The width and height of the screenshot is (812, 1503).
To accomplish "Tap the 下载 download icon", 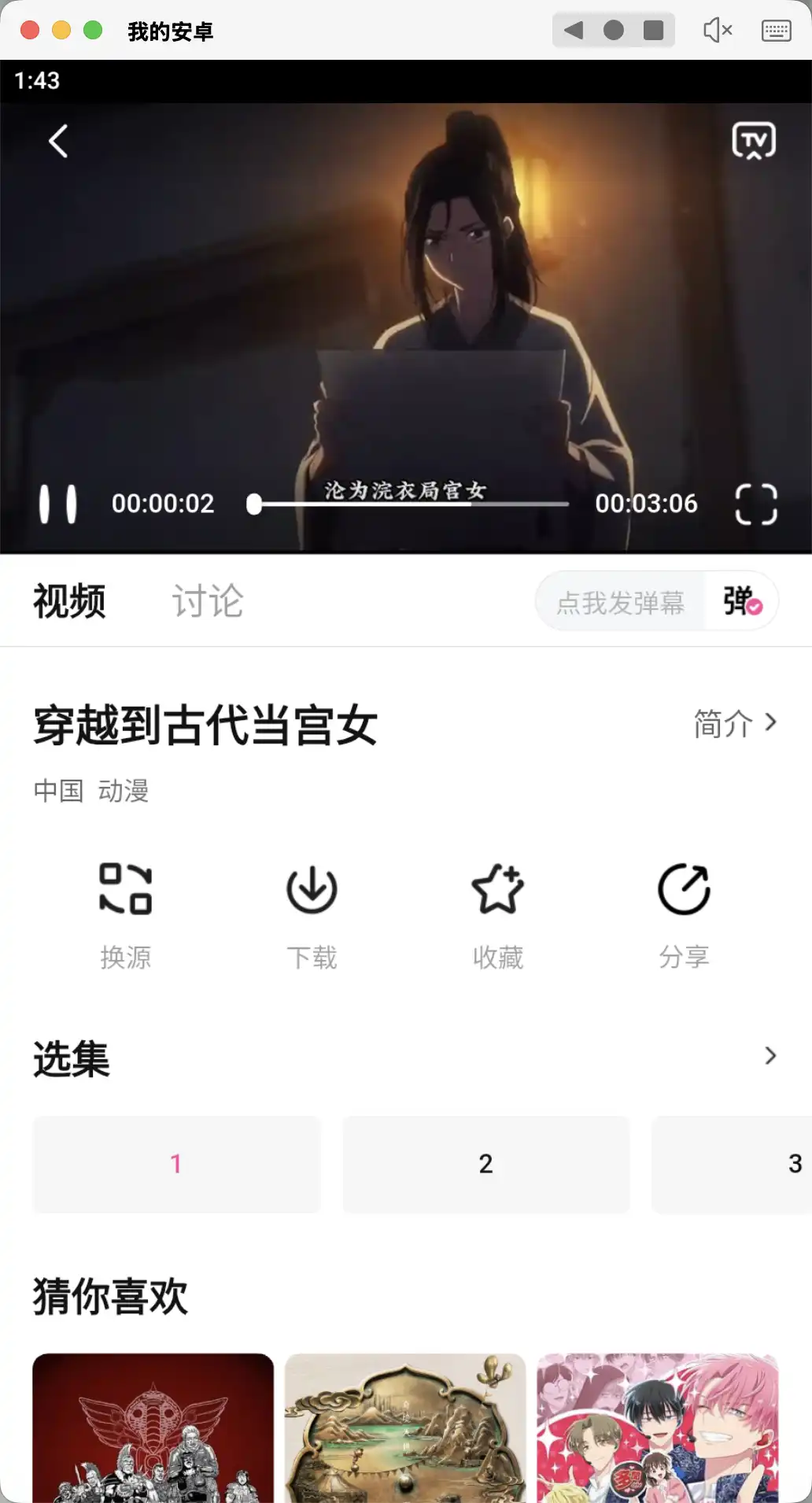I will tap(312, 891).
